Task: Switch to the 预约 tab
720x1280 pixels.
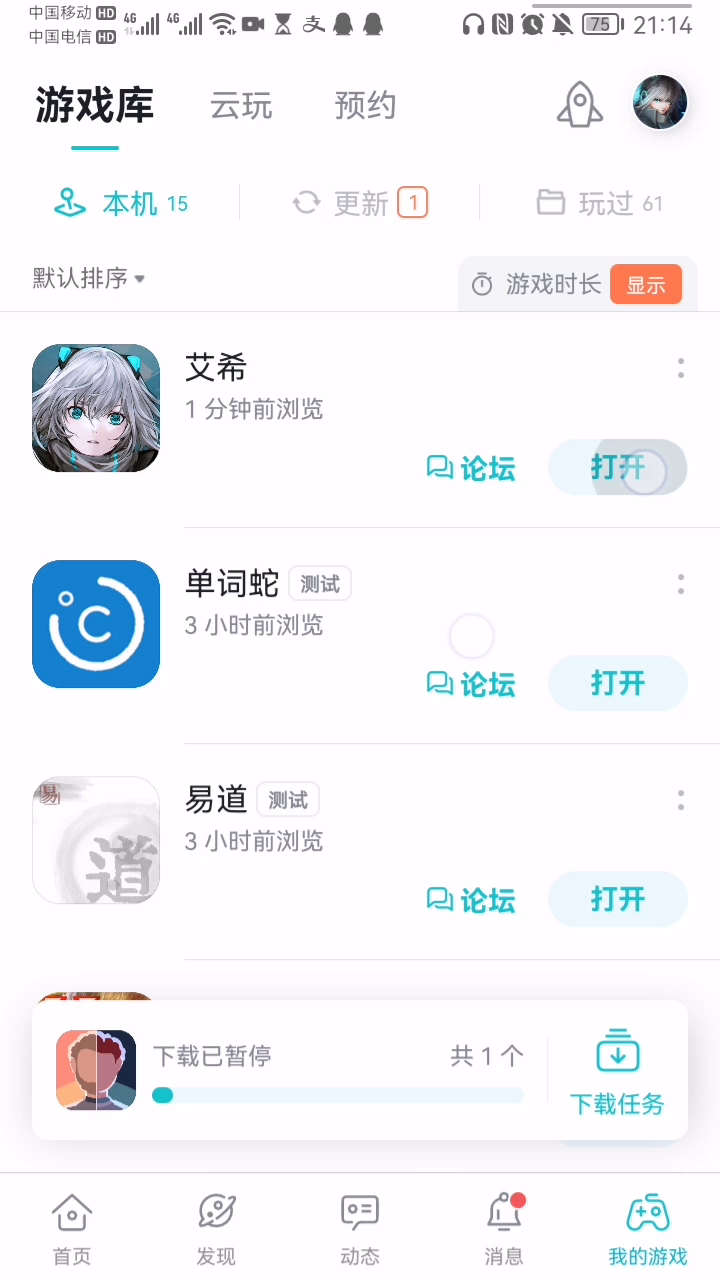Action: [365, 105]
